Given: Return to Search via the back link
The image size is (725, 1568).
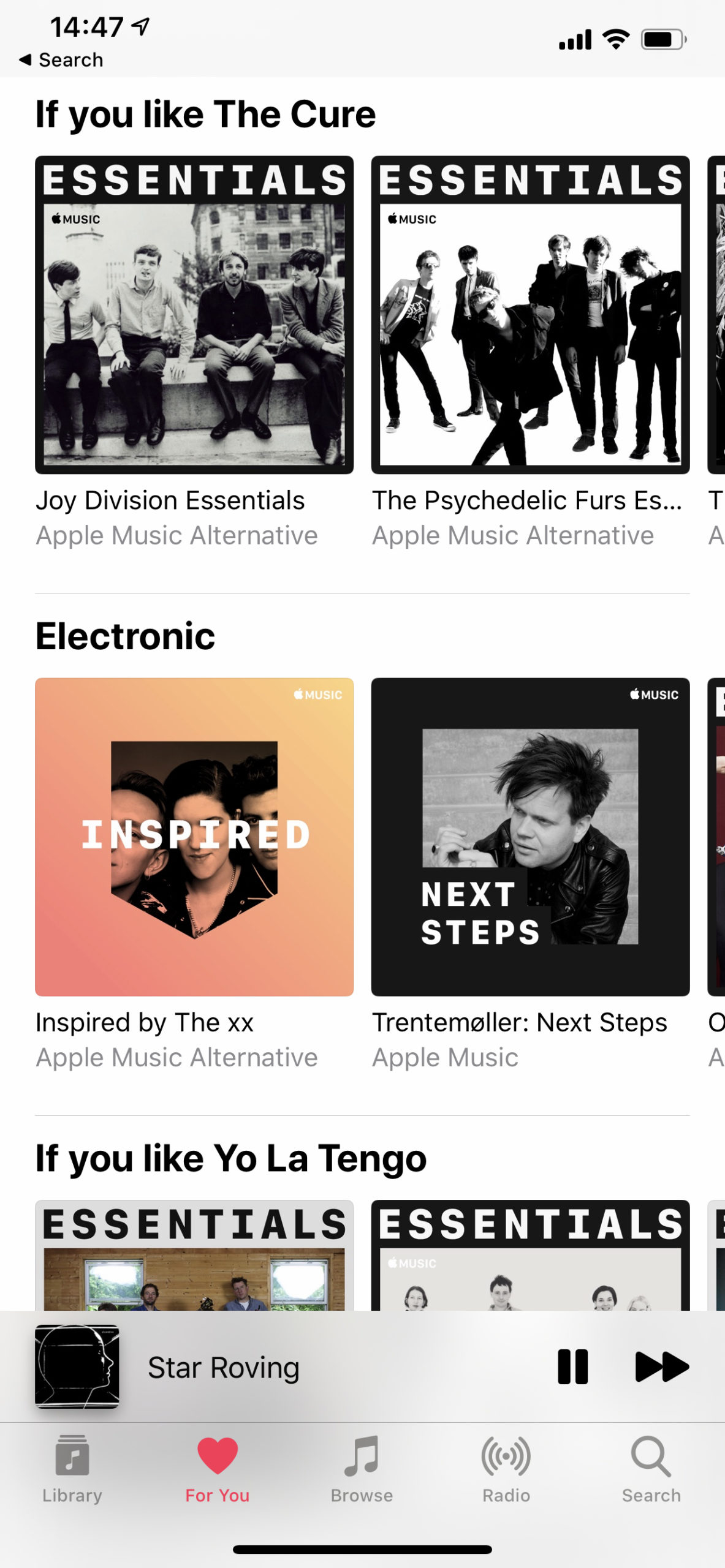Looking at the screenshot, I should tap(61, 59).
